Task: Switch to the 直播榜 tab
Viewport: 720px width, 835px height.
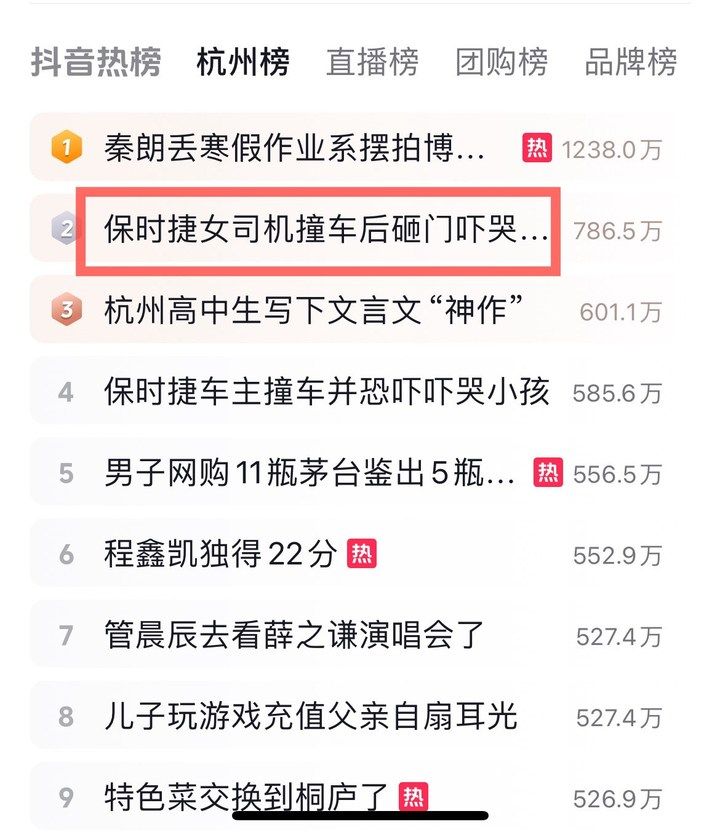Action: pos(372,63)
